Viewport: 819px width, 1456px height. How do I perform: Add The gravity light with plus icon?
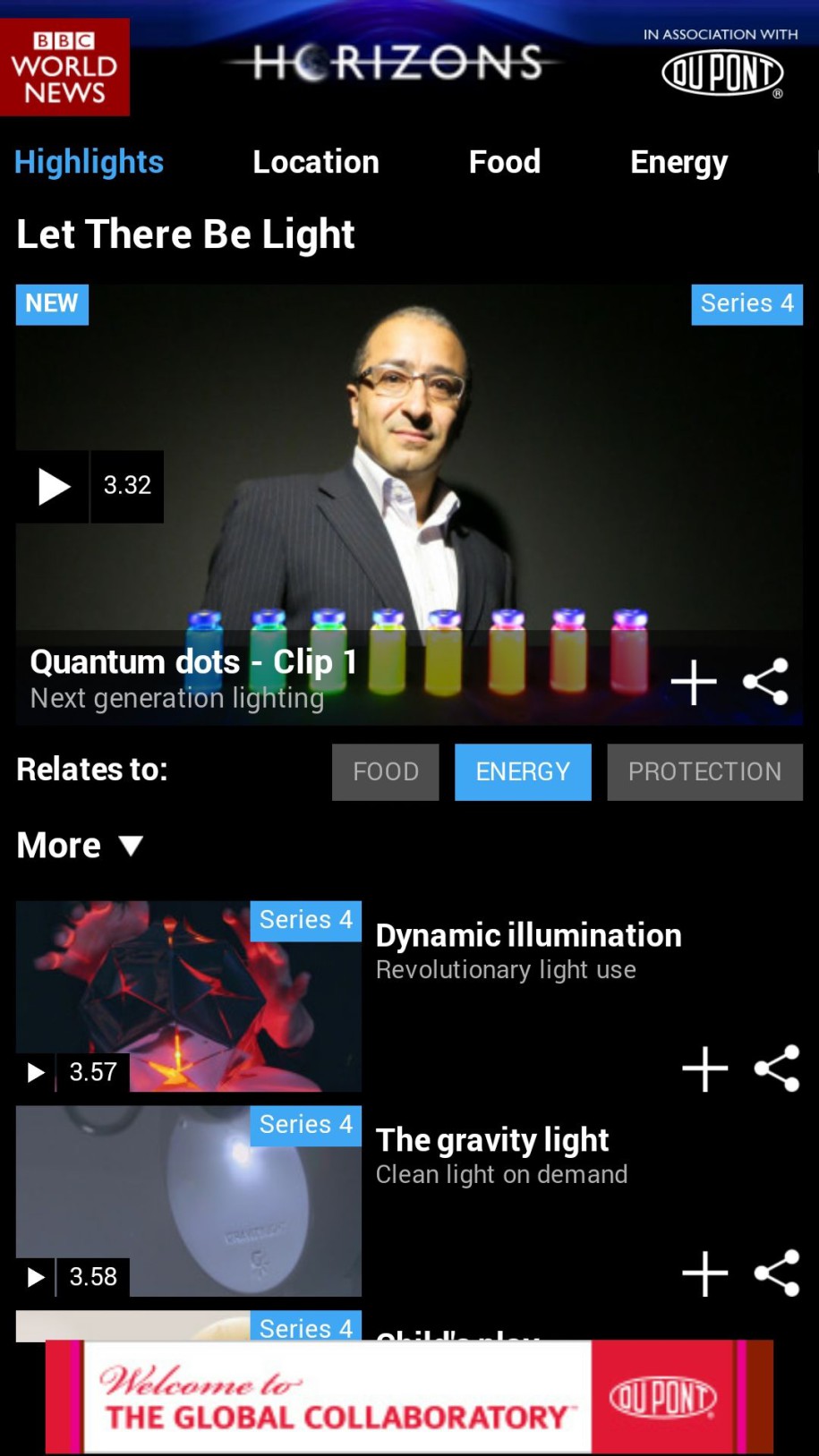(705, 1273)
